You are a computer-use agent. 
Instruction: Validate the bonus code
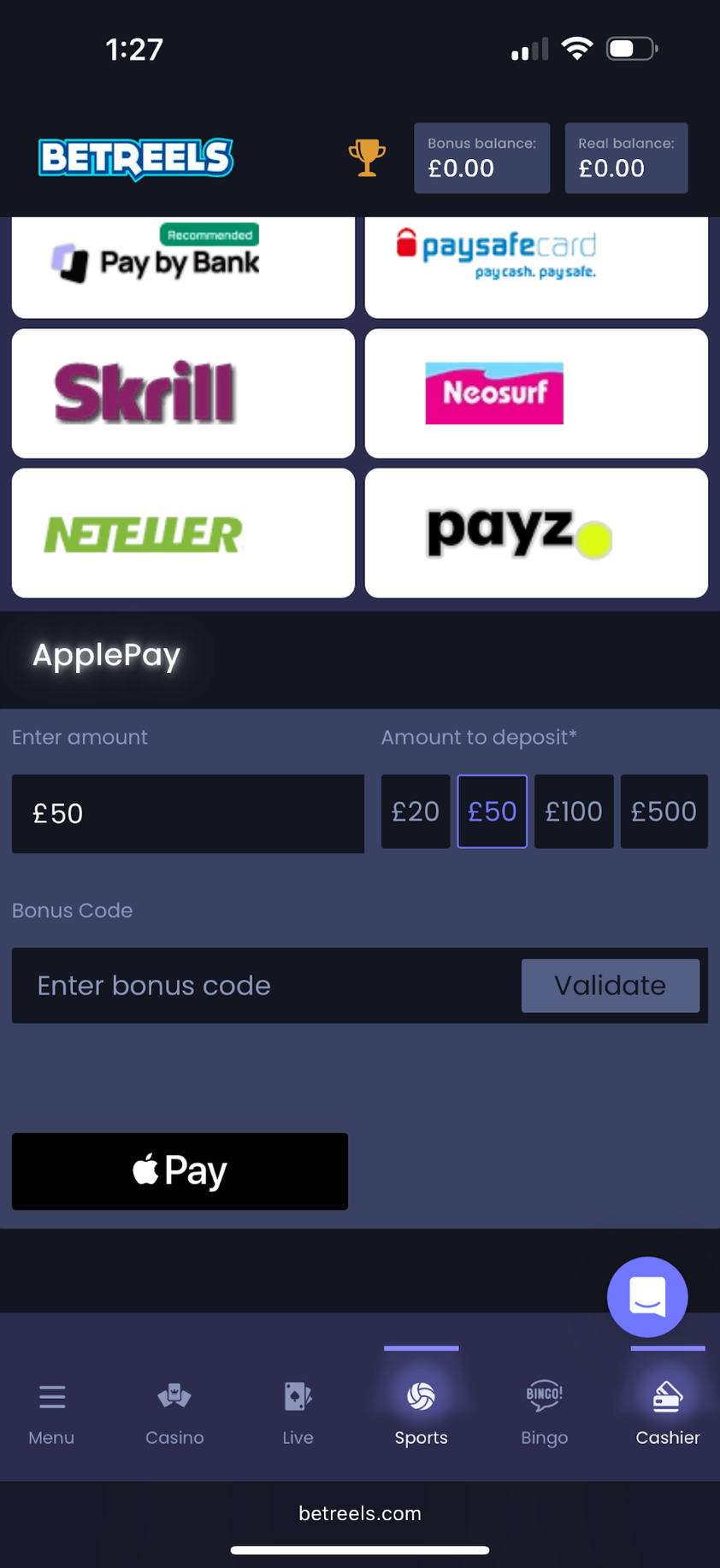tap(610, 986)
